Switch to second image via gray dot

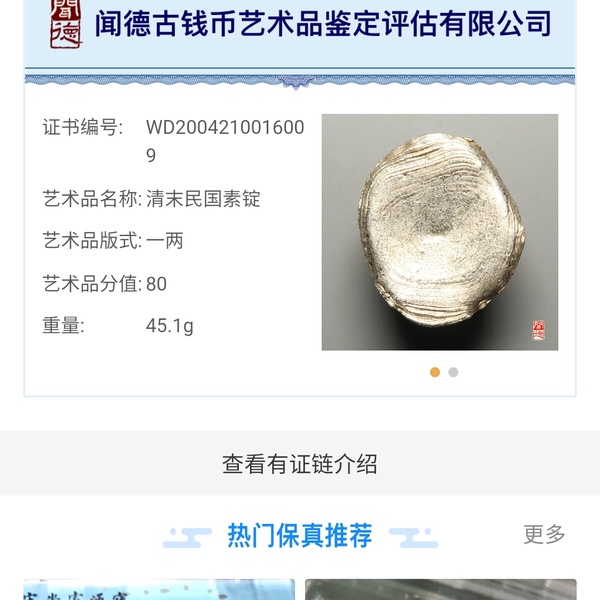point(453,372)
